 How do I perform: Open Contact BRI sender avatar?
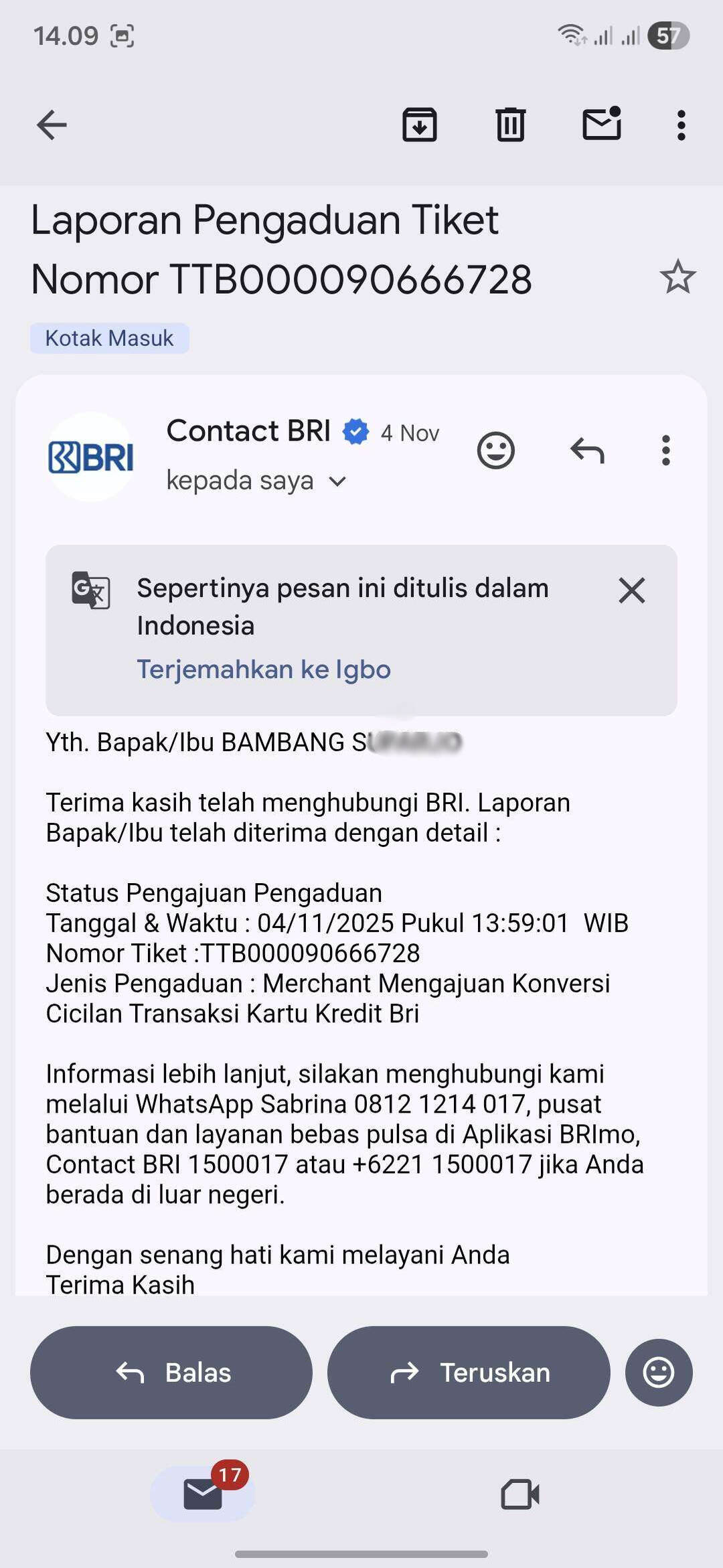click(91, 457)
